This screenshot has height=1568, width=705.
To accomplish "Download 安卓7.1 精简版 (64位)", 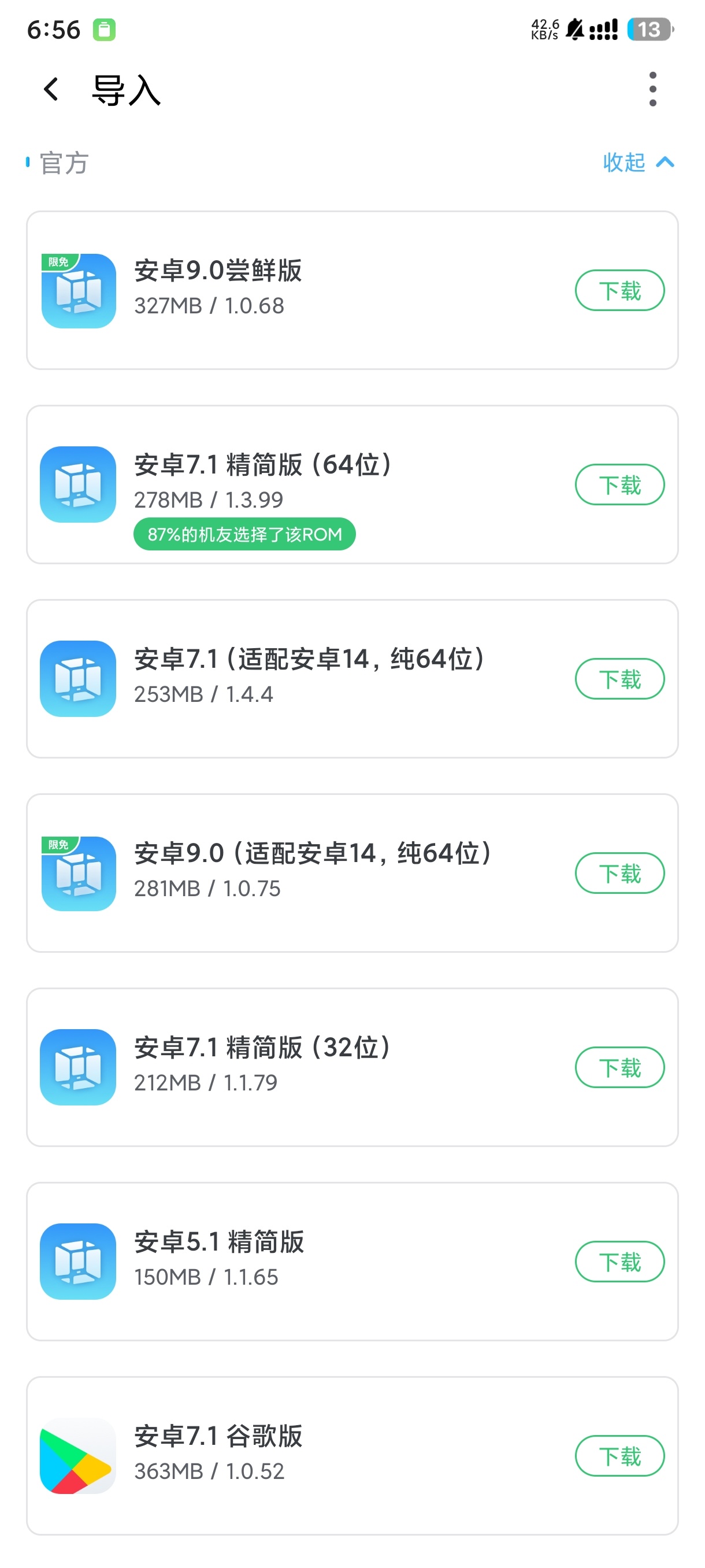I will [x=619, y=485].
